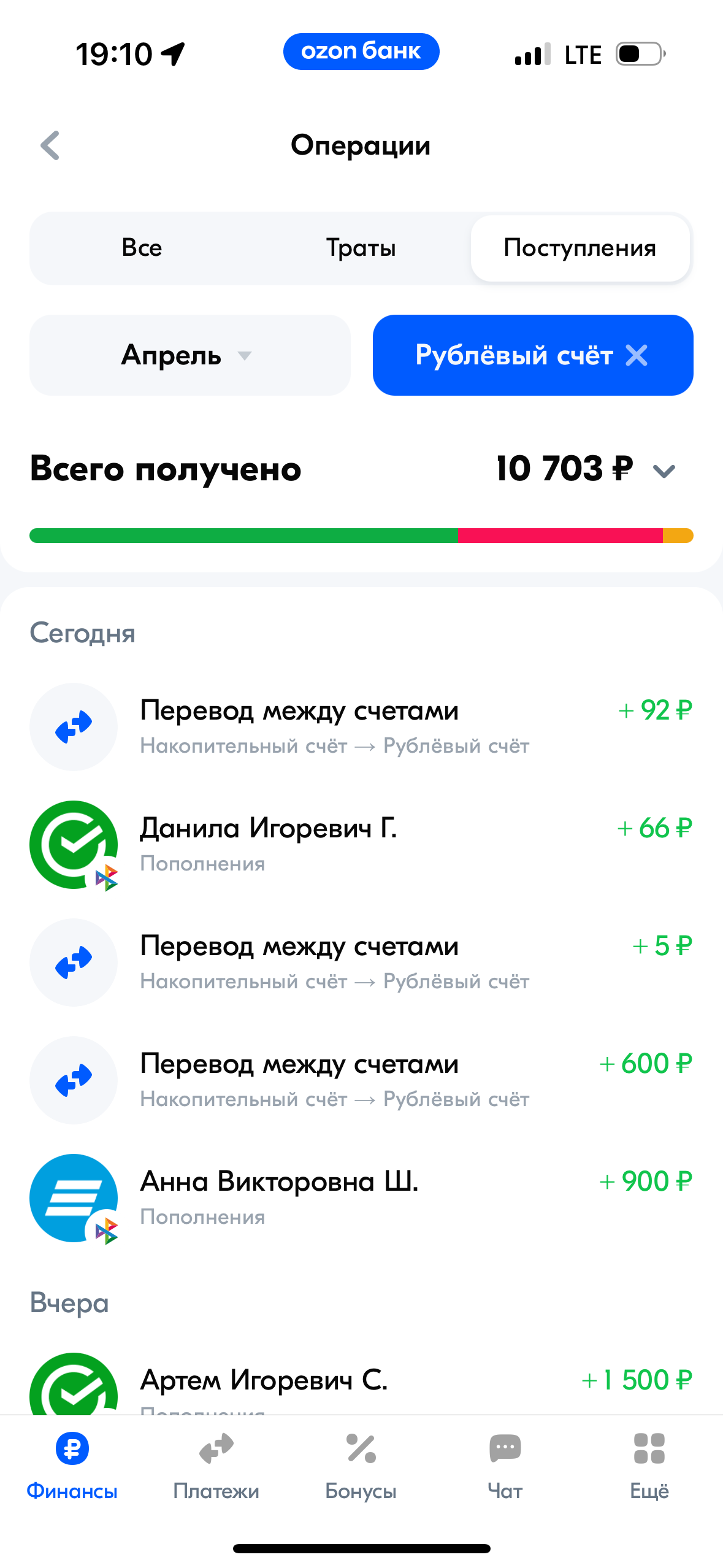Select the Поступления tab
Screen dimensions: 723x1568
[x=580, y=248]
